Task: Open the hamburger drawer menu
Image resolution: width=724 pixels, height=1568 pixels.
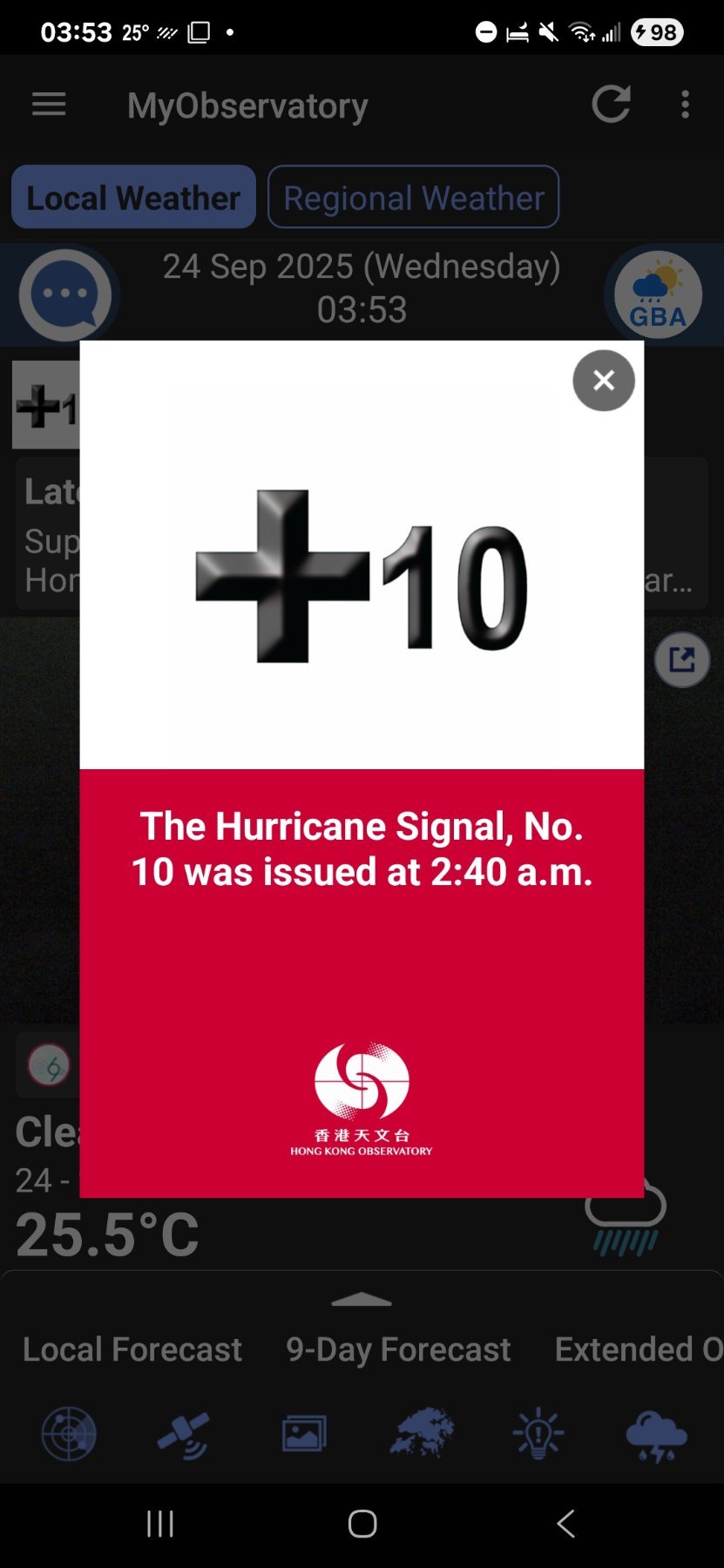Action: [x=49, y=105]
